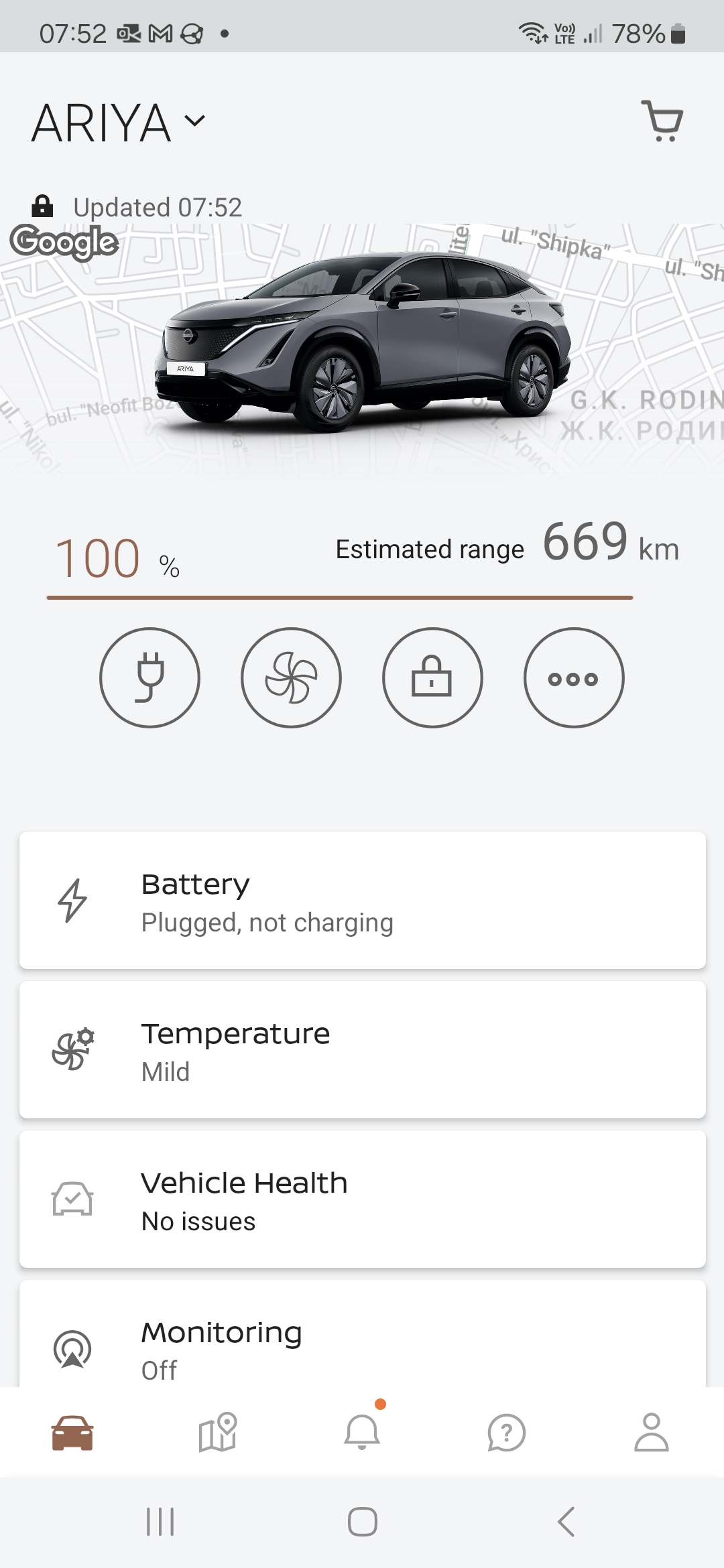Expand the Battery status card details
The width and height of the screenshot is (724, 1568).
pos(362,901)
